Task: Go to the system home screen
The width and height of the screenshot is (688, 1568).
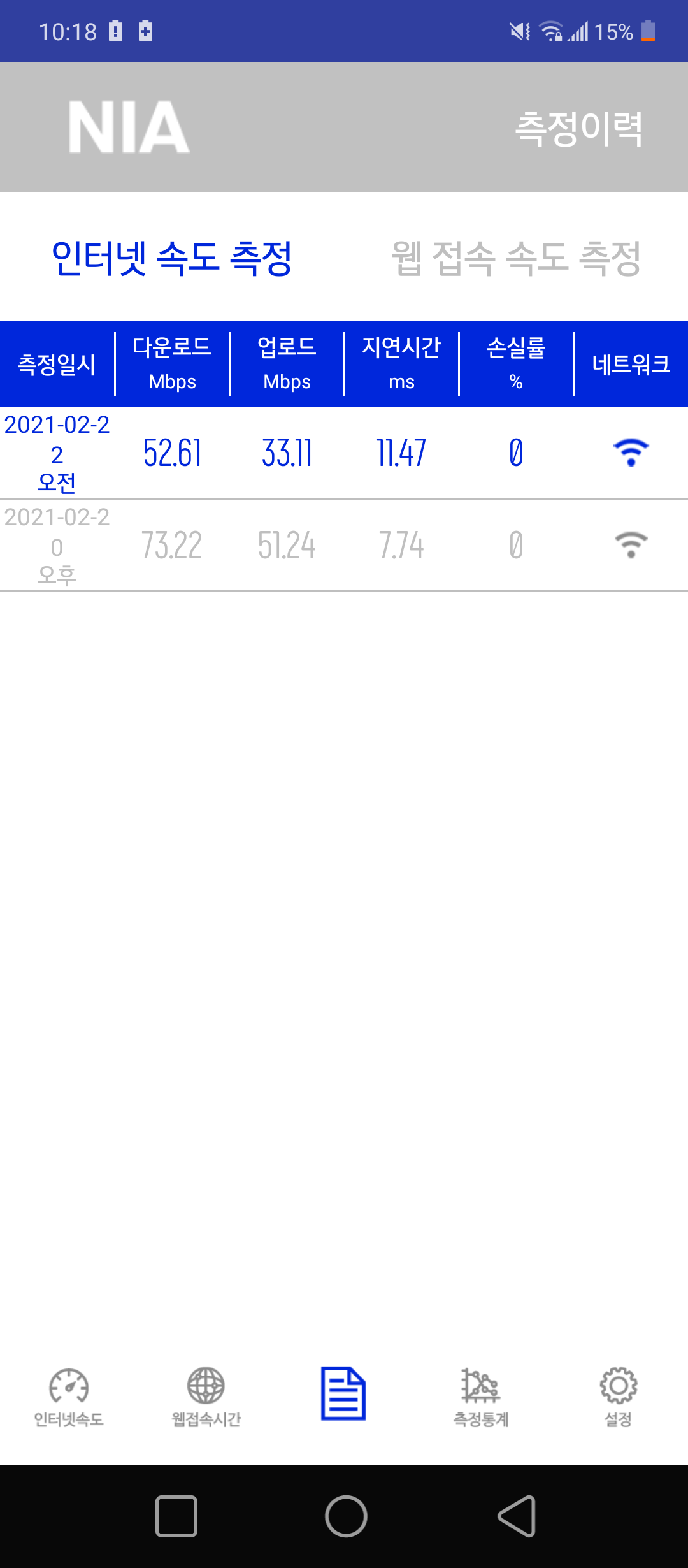Action: (x=346, y=1516)
